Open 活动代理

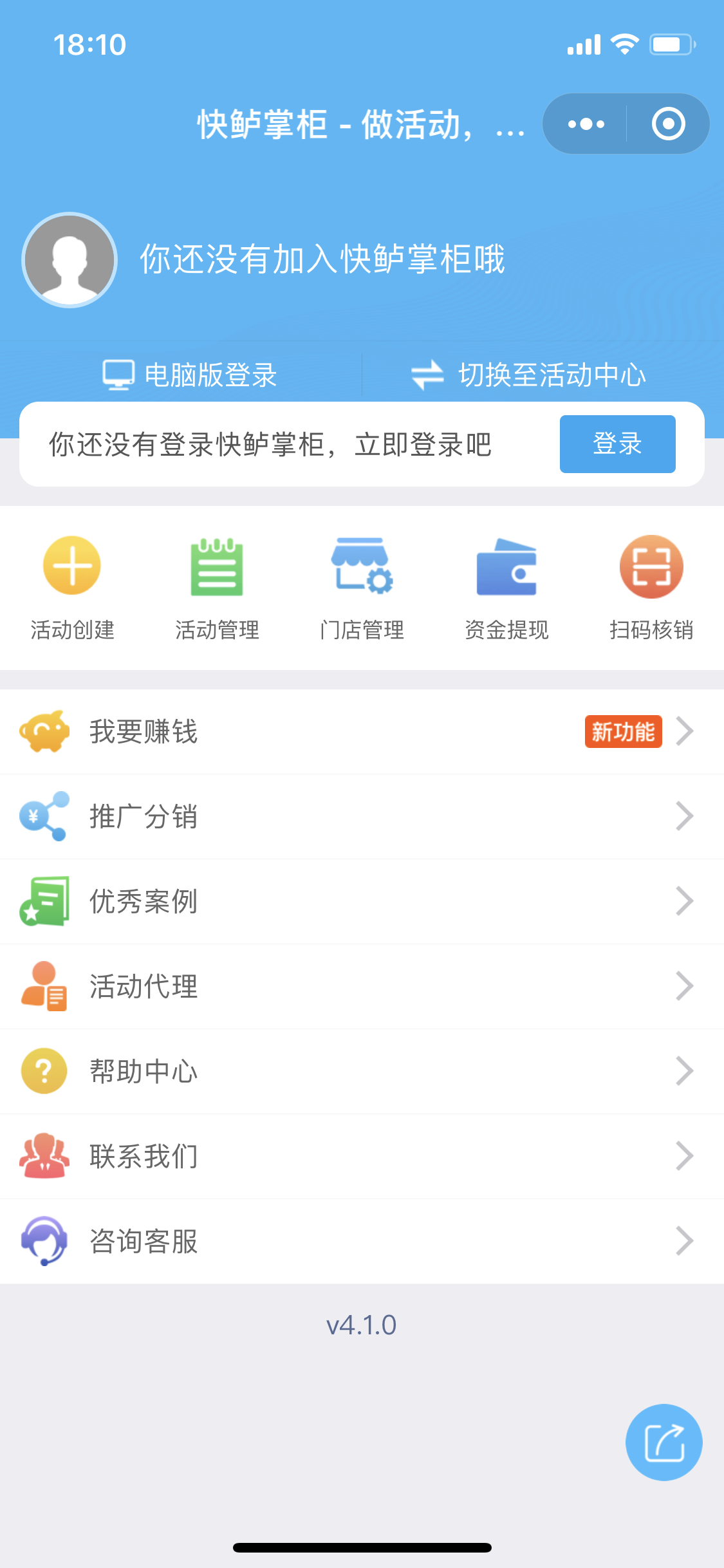[x=362, y=987]
